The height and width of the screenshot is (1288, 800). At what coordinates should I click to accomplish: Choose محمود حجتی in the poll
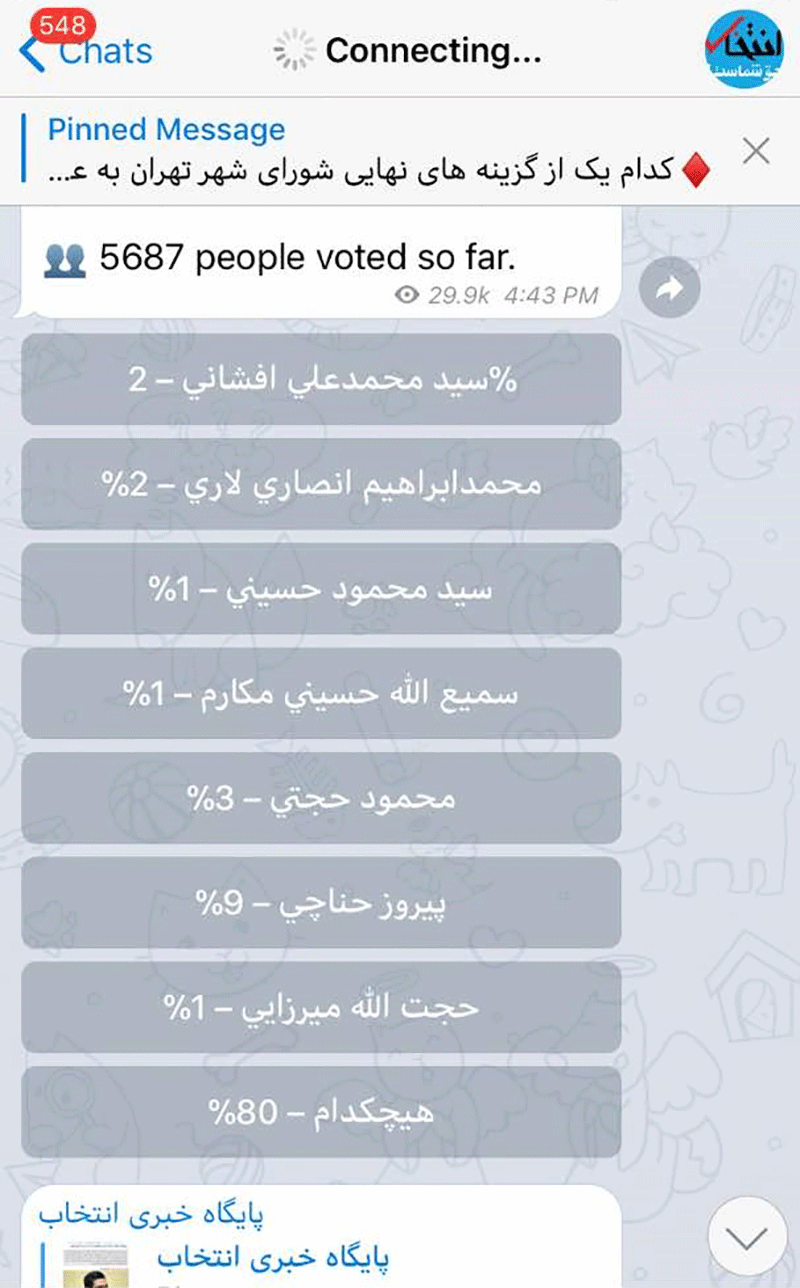[x=321, y=799]
